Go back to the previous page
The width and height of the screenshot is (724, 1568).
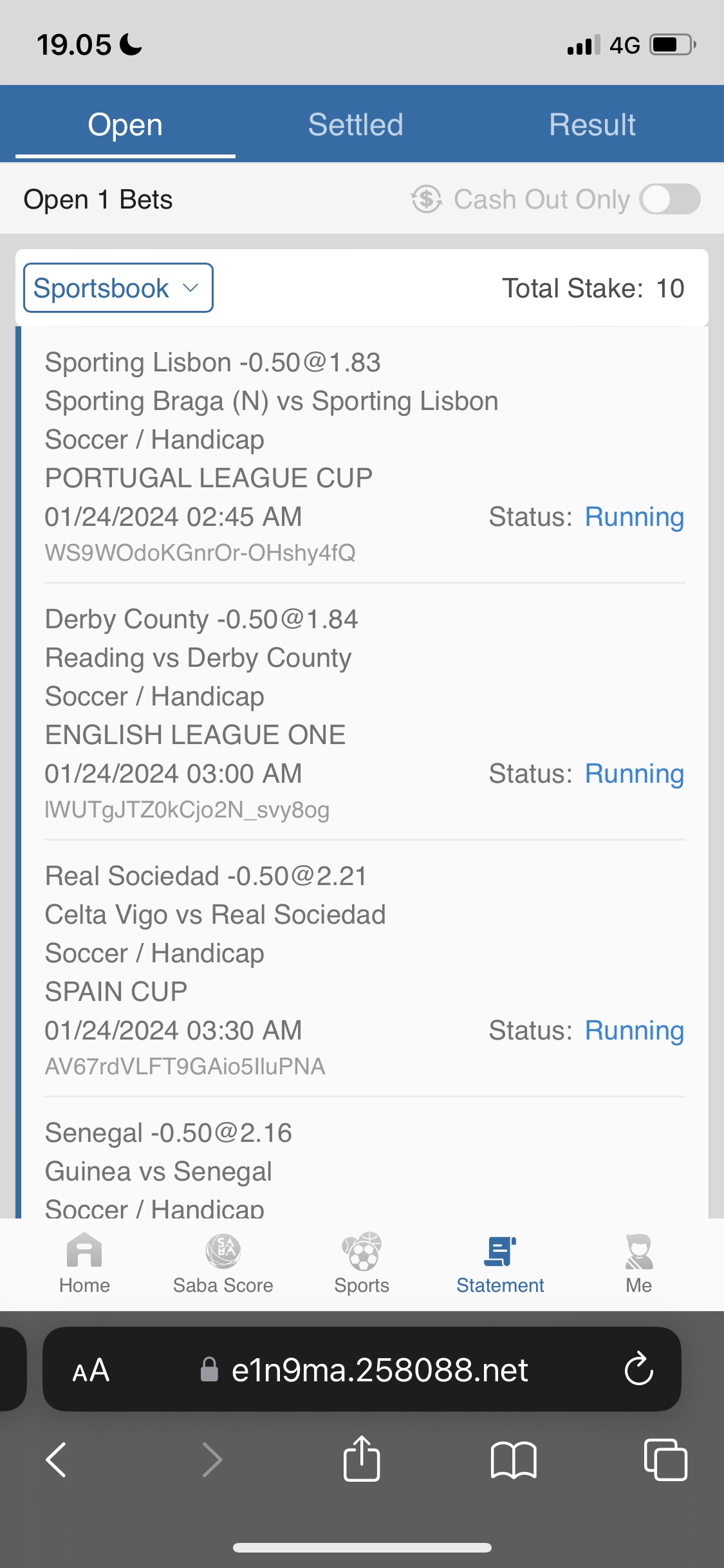click(x=57, y=1459)
